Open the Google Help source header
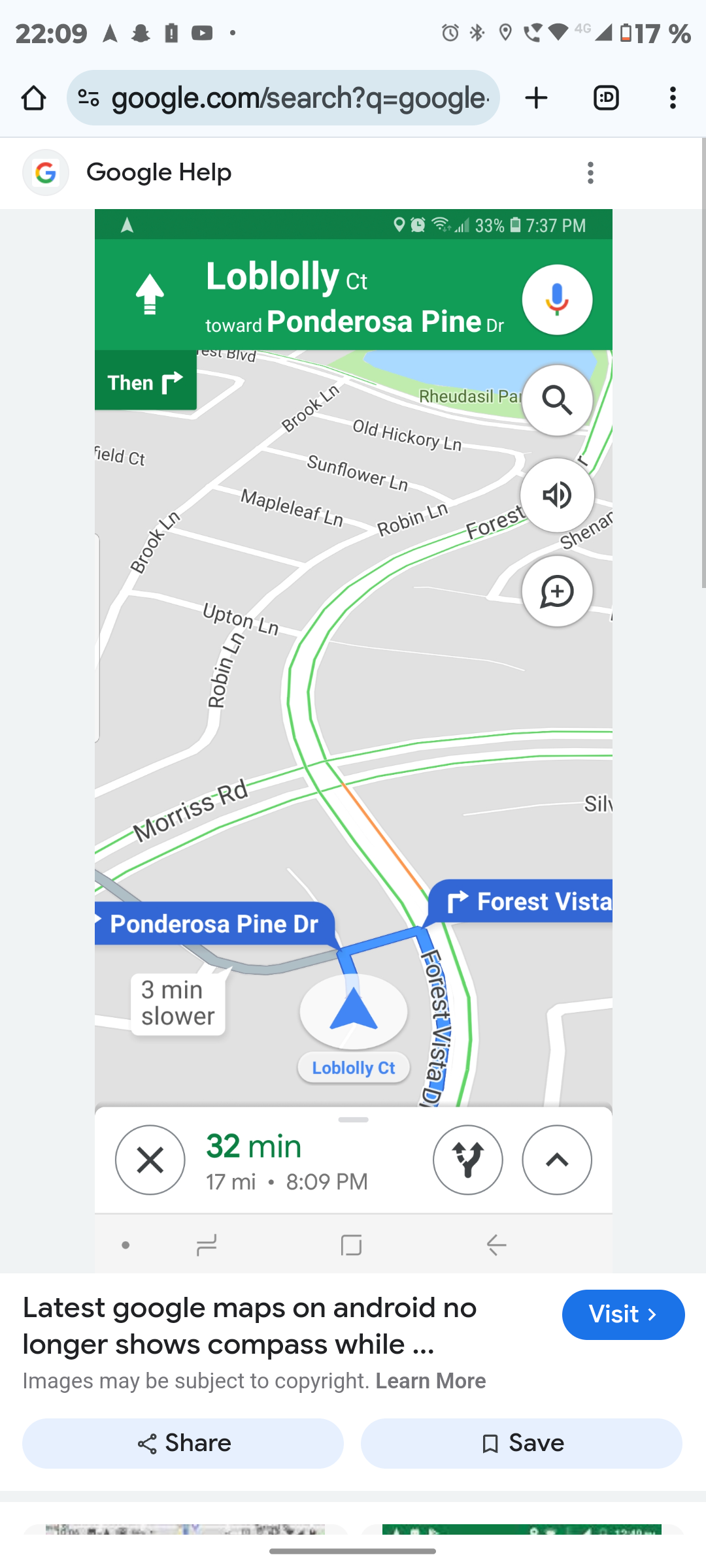This screenshot has height=1568, width=706. (159, 173)
